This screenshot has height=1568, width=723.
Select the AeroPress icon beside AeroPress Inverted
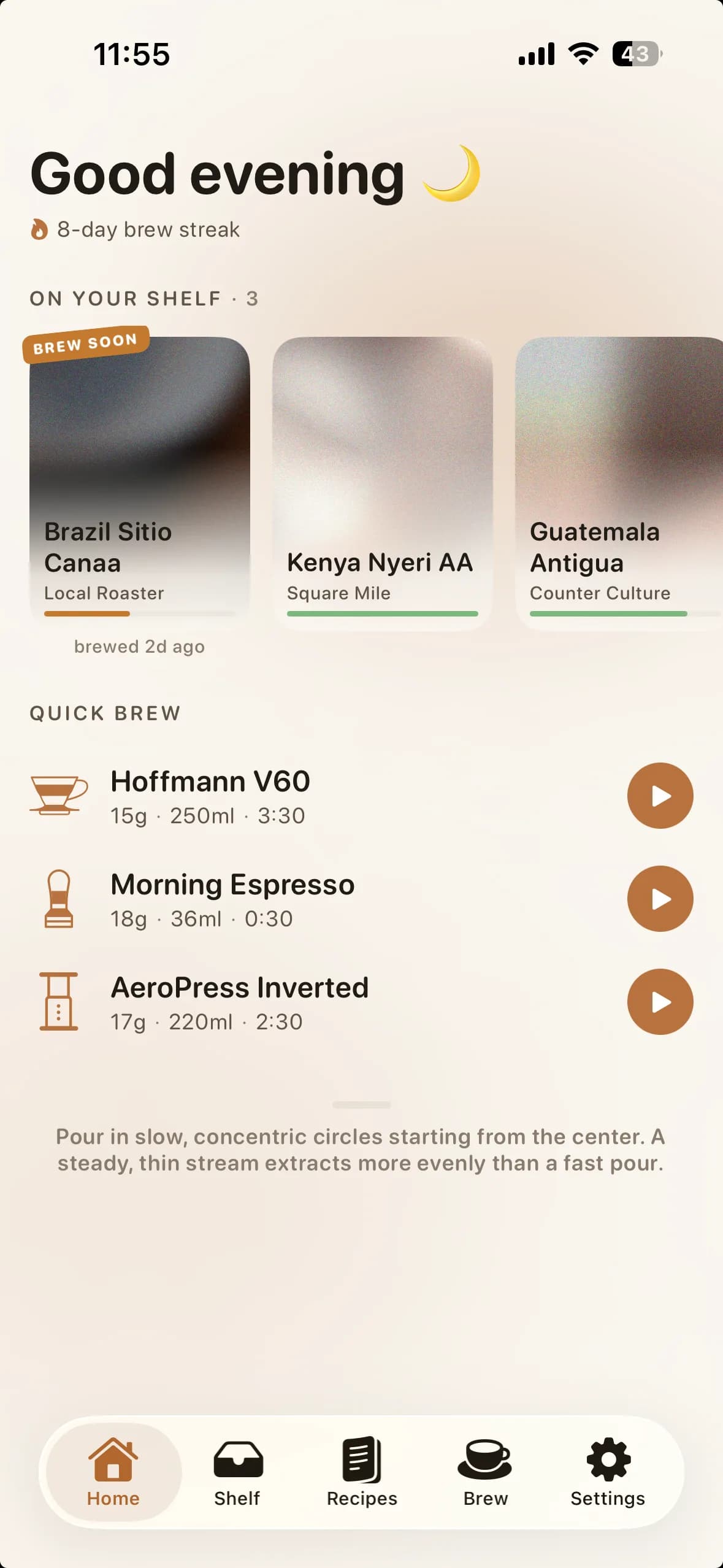[59, 1002]
